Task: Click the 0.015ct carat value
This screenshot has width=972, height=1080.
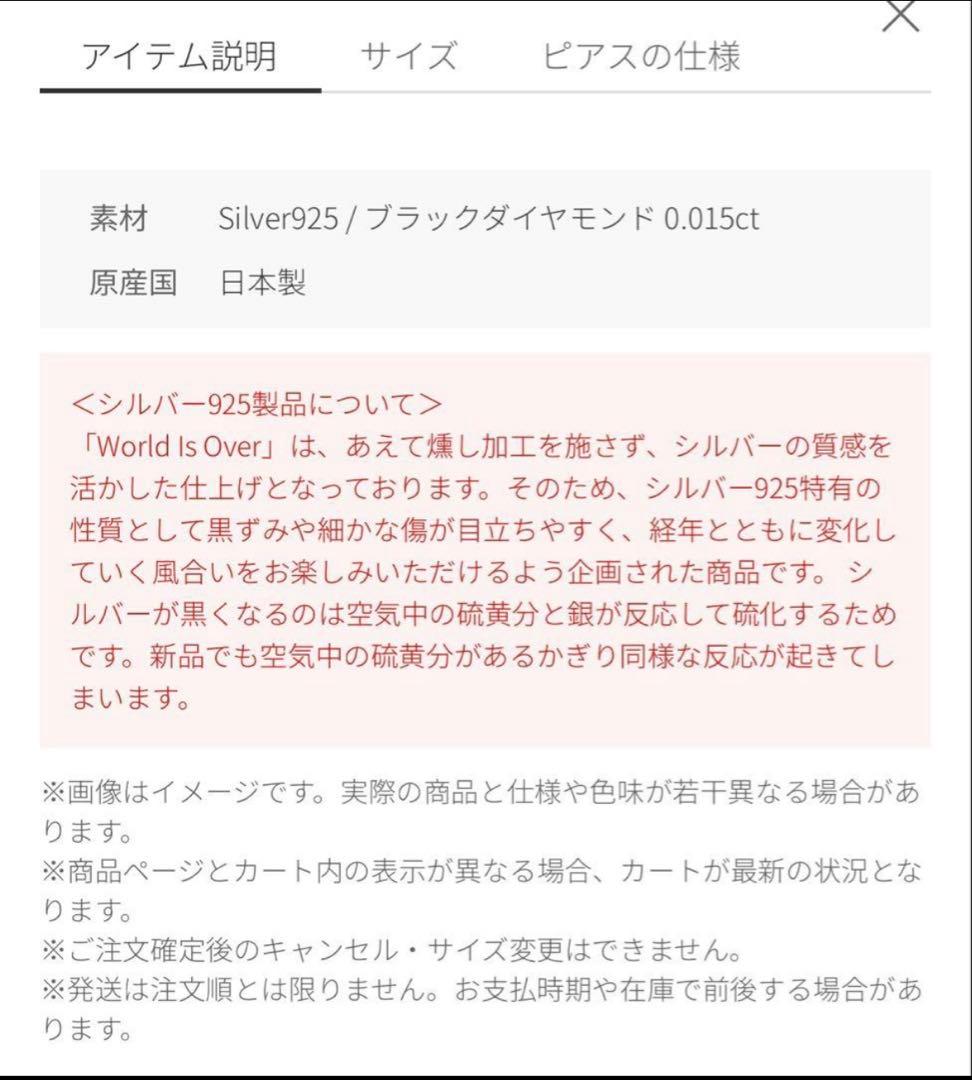Action: [710, 219]
